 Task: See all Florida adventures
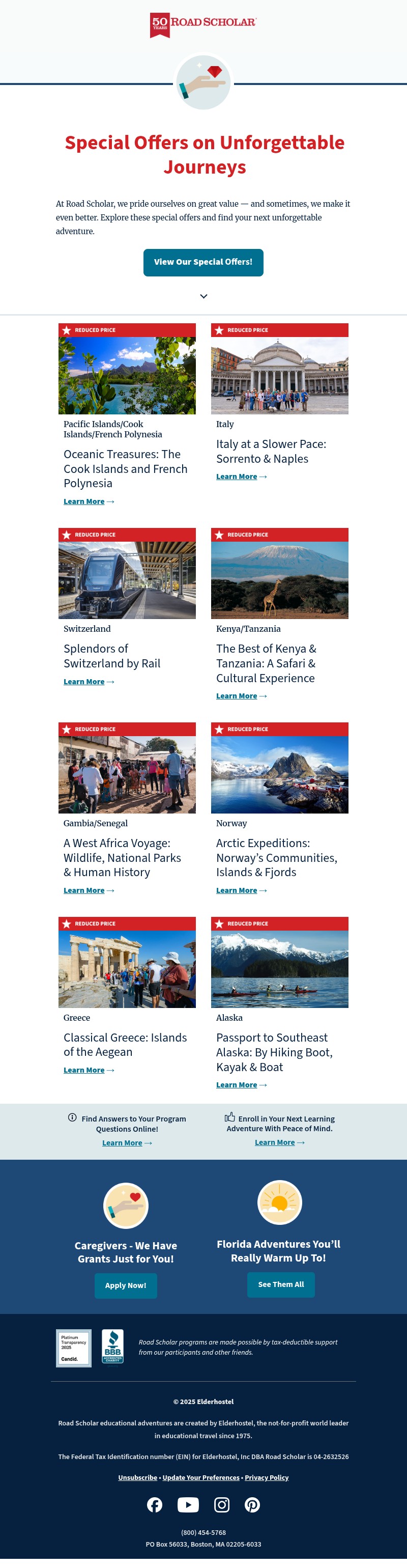[x=280, y=1284]
